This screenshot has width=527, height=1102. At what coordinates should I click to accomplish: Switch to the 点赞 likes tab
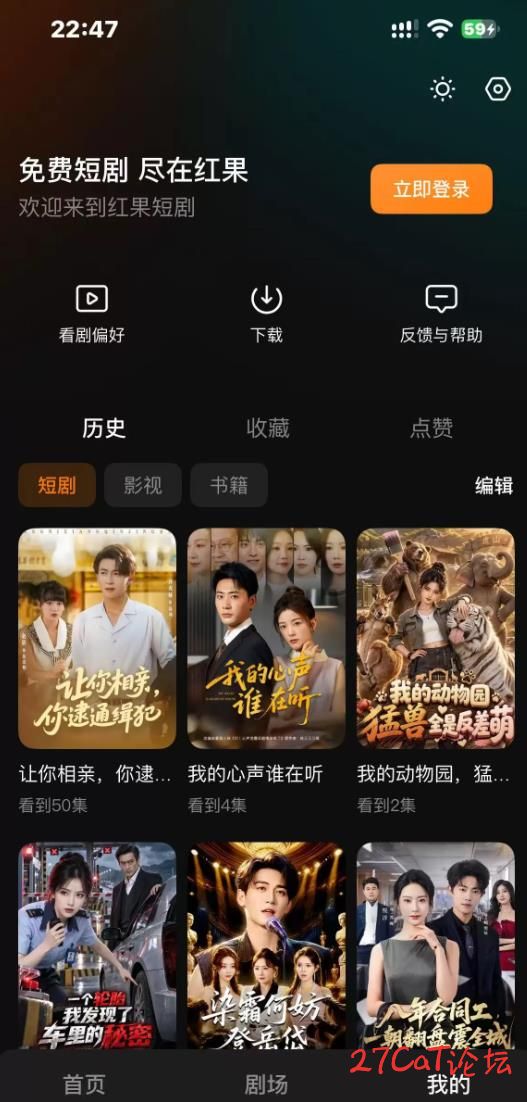pyautogui.click(x=431, y=428)
